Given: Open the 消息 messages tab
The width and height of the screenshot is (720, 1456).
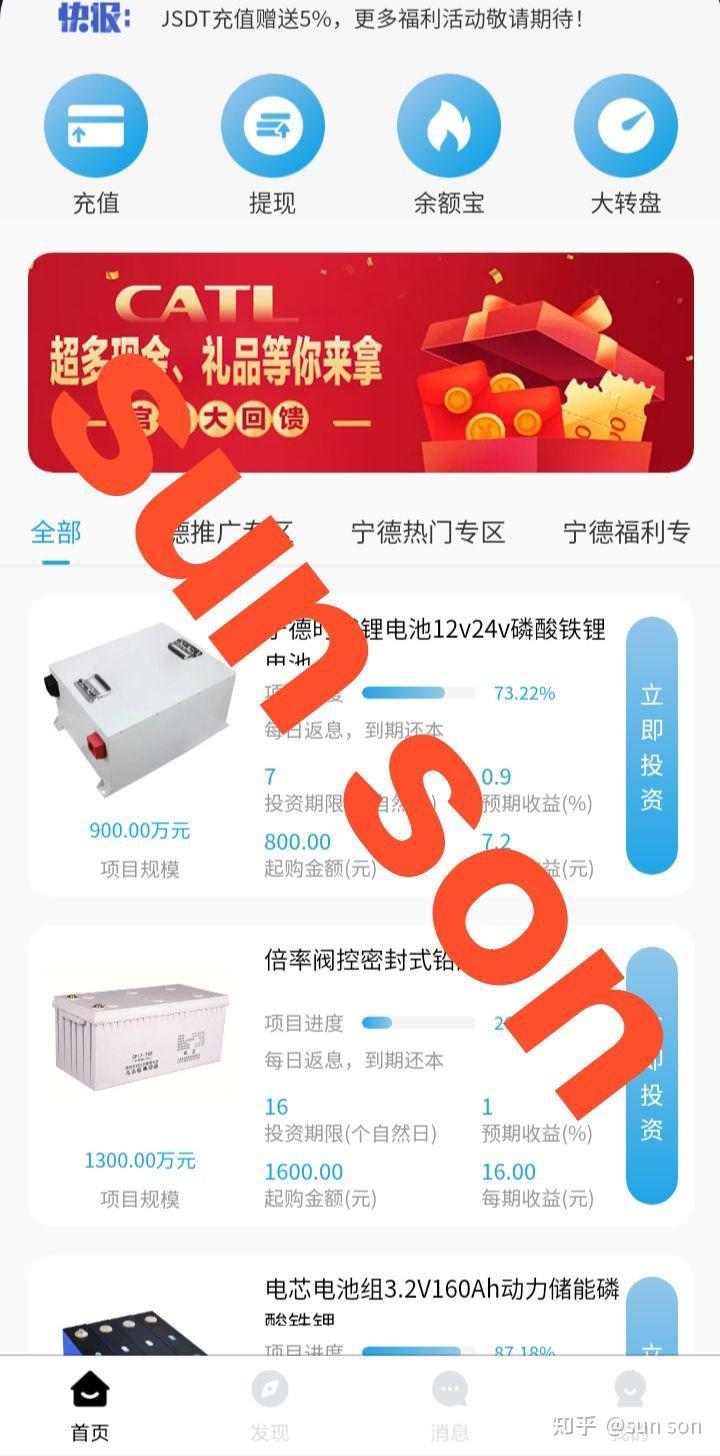Looking at the screenshot, I should tap(450, 1406).
